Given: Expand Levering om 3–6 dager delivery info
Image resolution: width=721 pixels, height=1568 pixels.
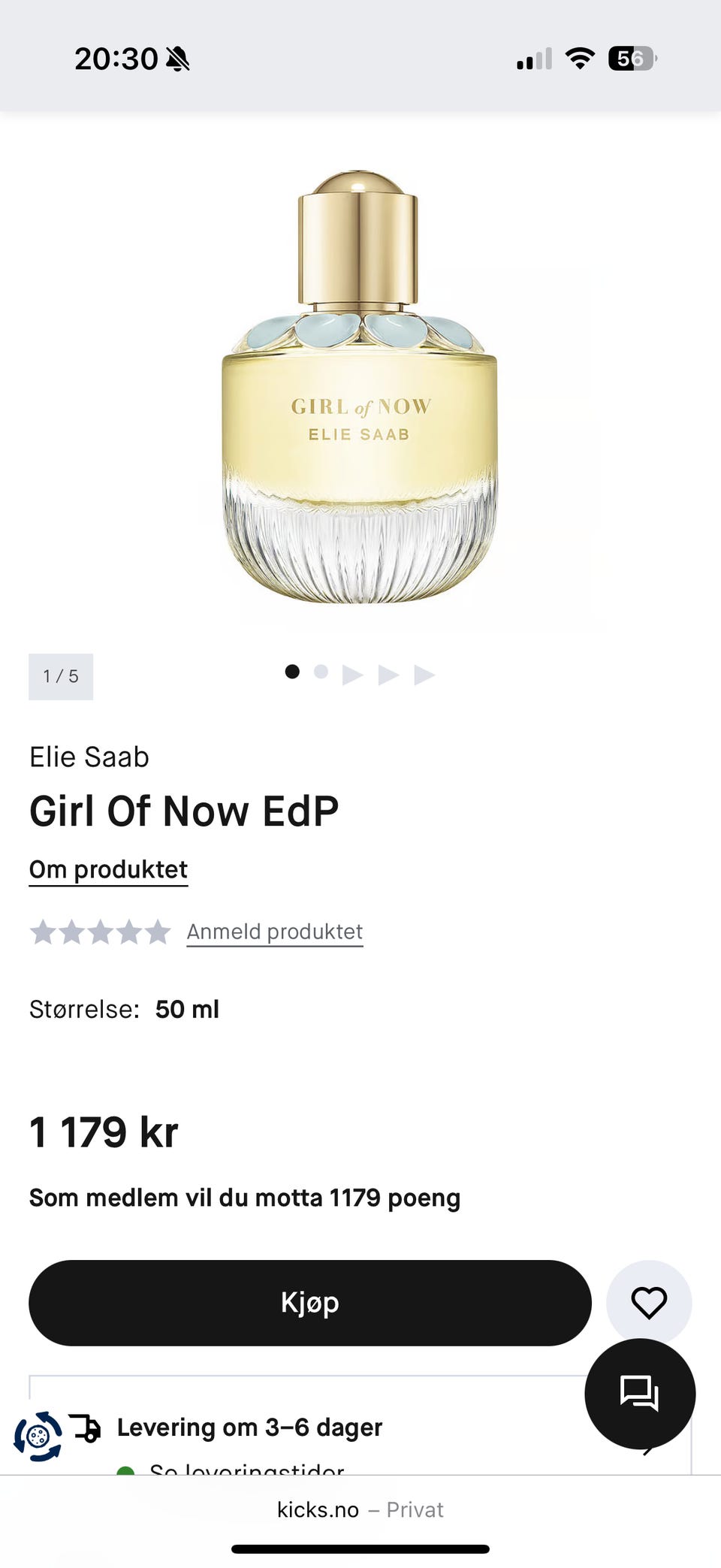Looking at the screenshot, I should [249, 1428].
